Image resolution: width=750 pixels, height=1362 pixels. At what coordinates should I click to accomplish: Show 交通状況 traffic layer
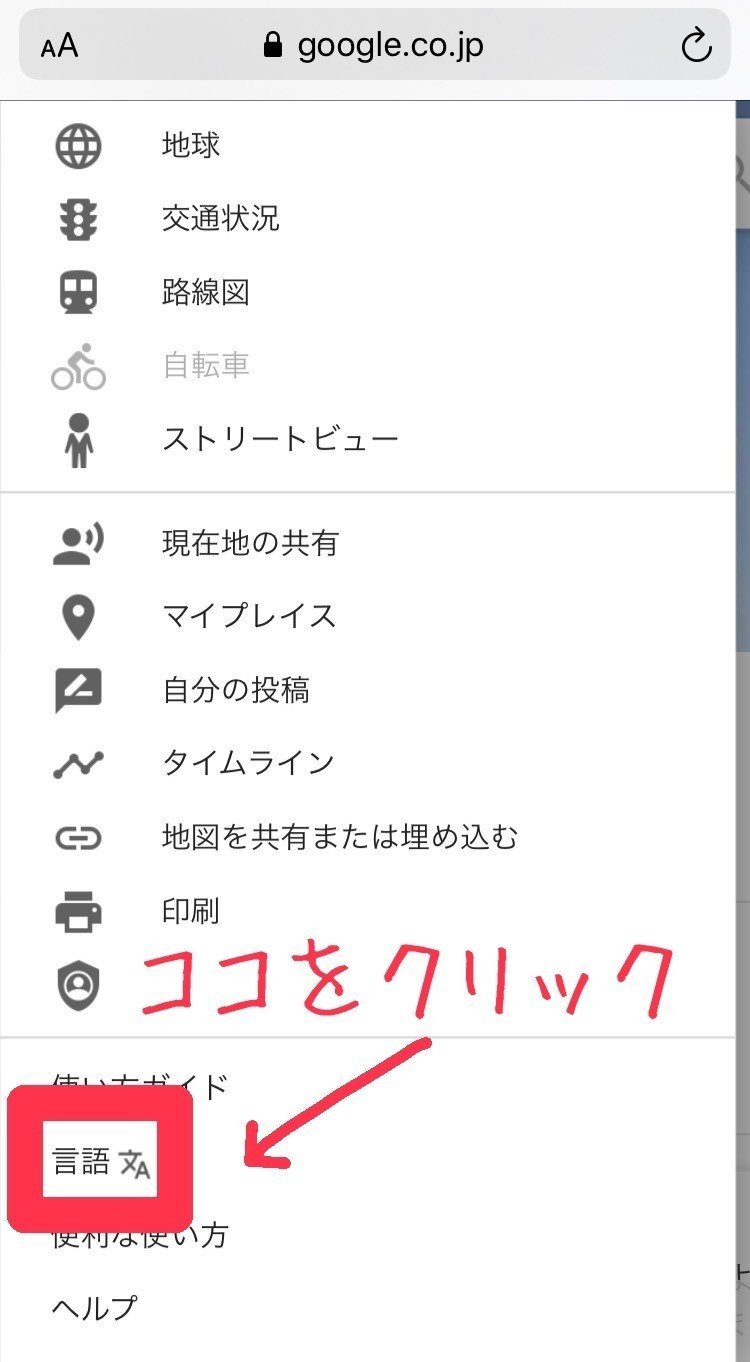(x=220, y=219)
